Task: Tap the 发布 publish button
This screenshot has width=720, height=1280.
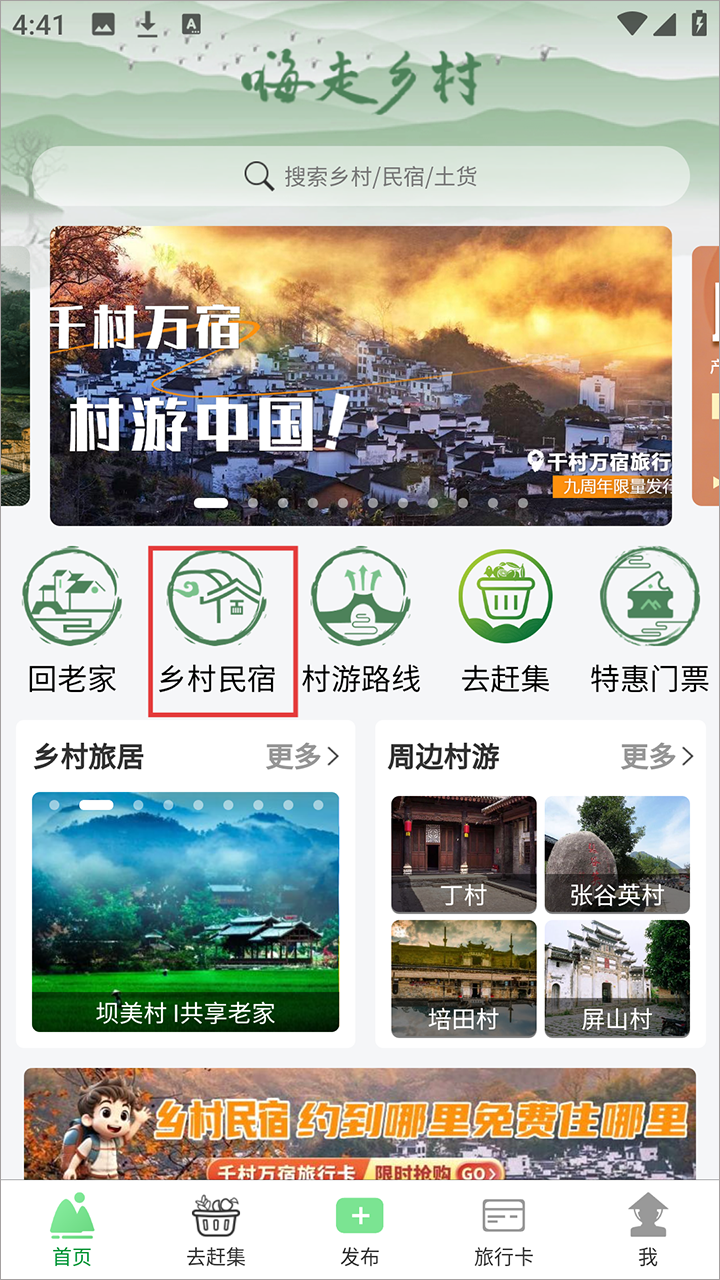Action: coord(360,1230)
